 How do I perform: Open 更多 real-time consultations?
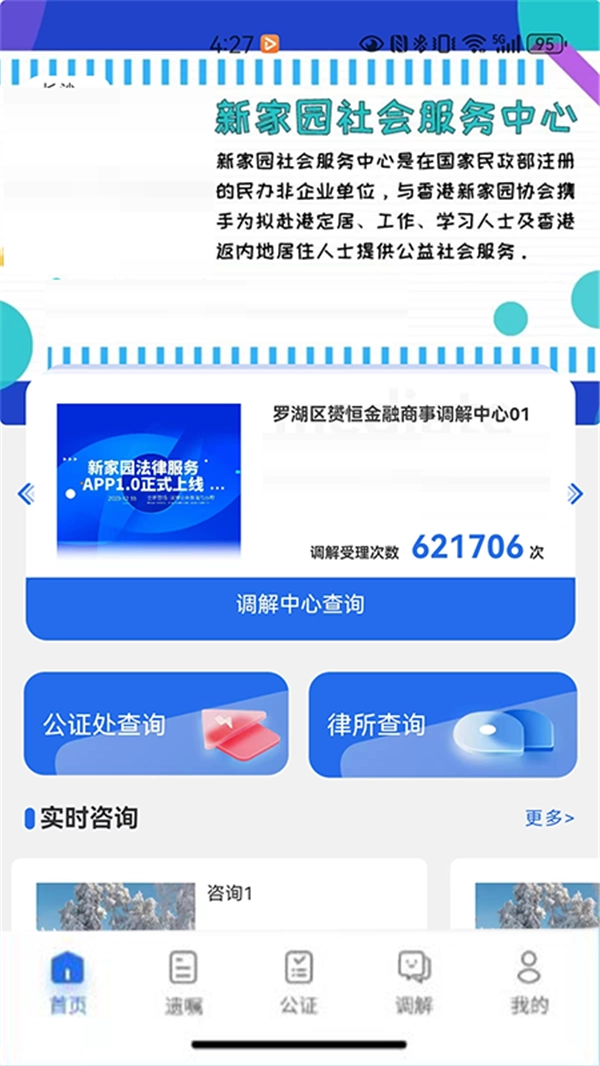pos(549,818)
